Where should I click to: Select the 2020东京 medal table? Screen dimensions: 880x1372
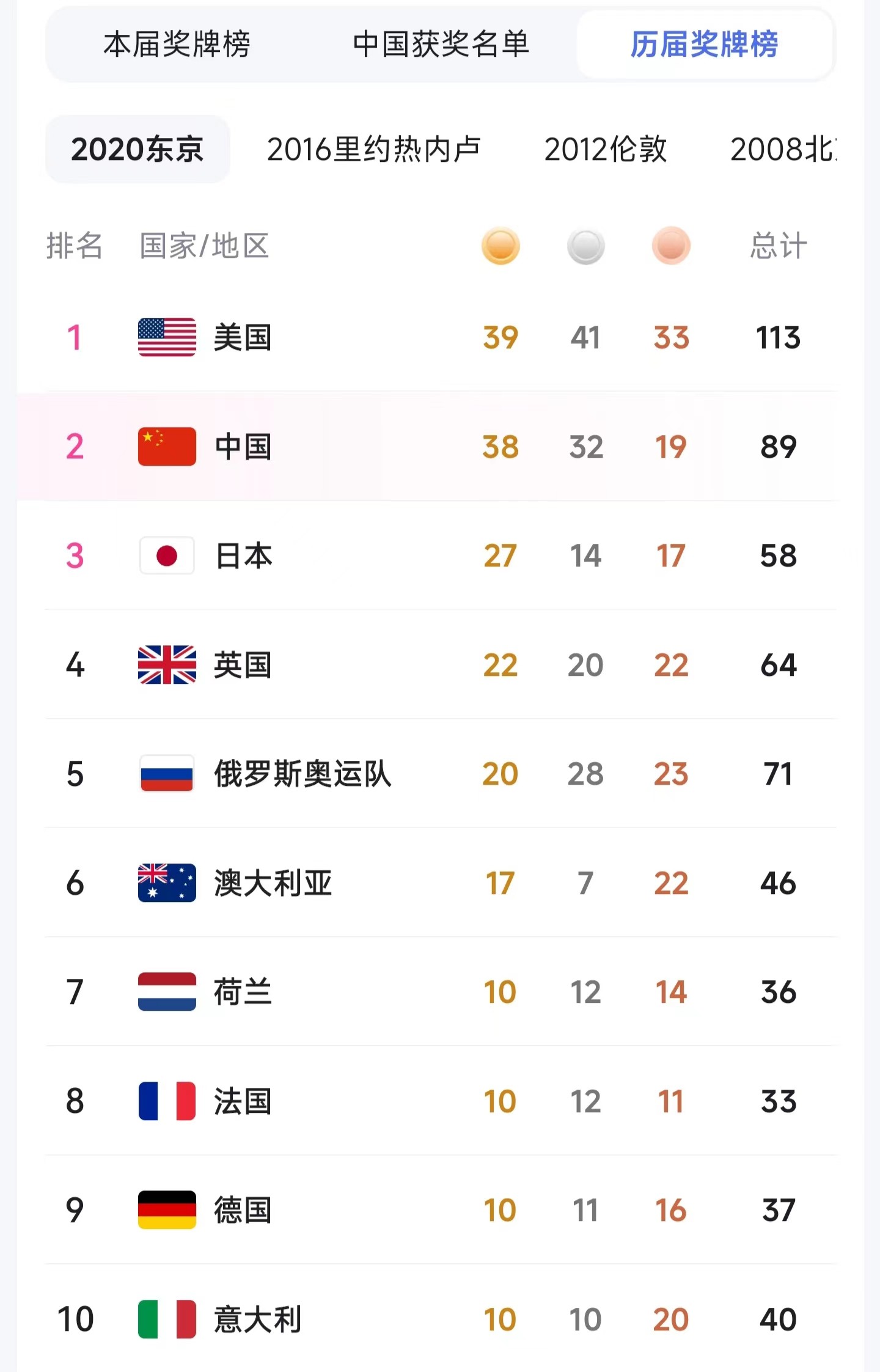pyautogui.click(x=137, y=150)
